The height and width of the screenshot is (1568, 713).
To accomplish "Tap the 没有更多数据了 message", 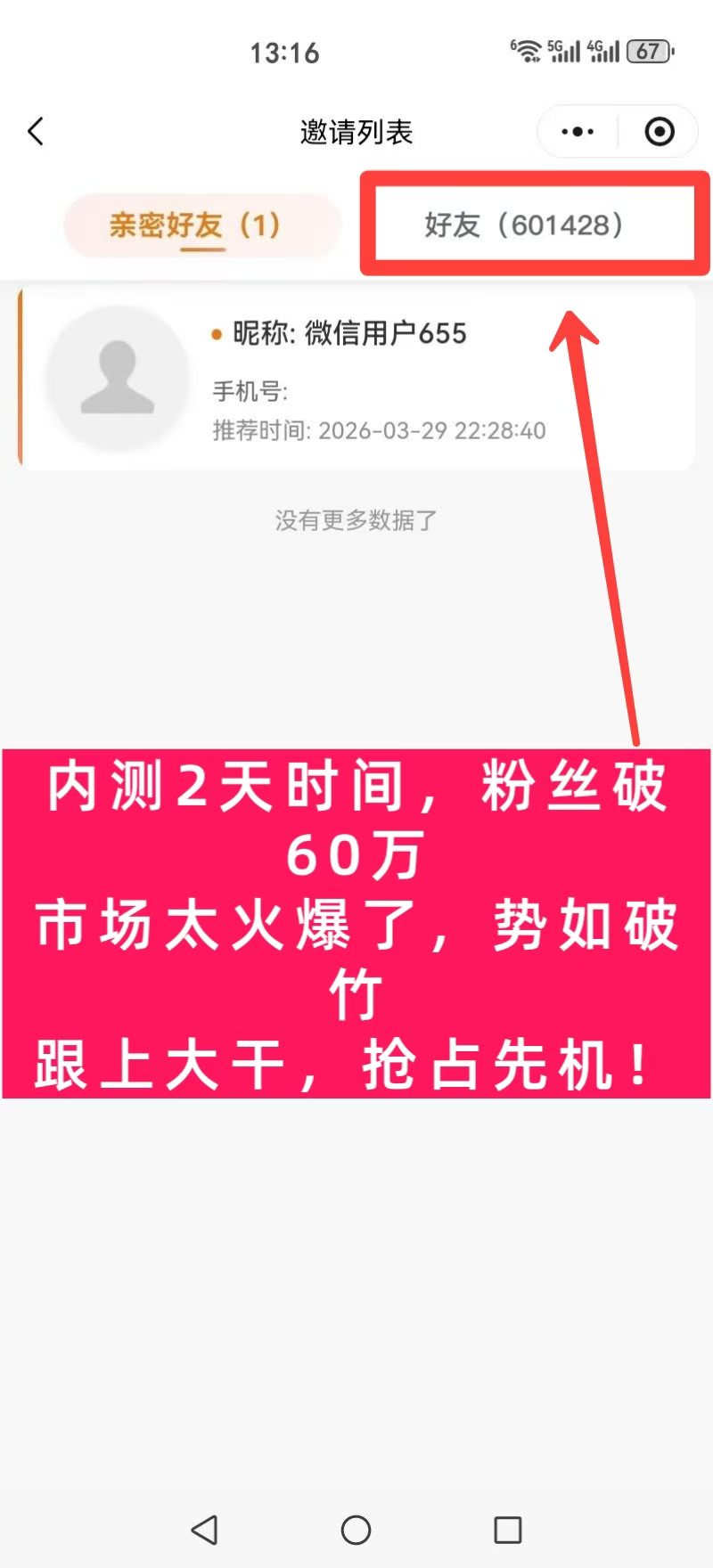I will [354, 521].
